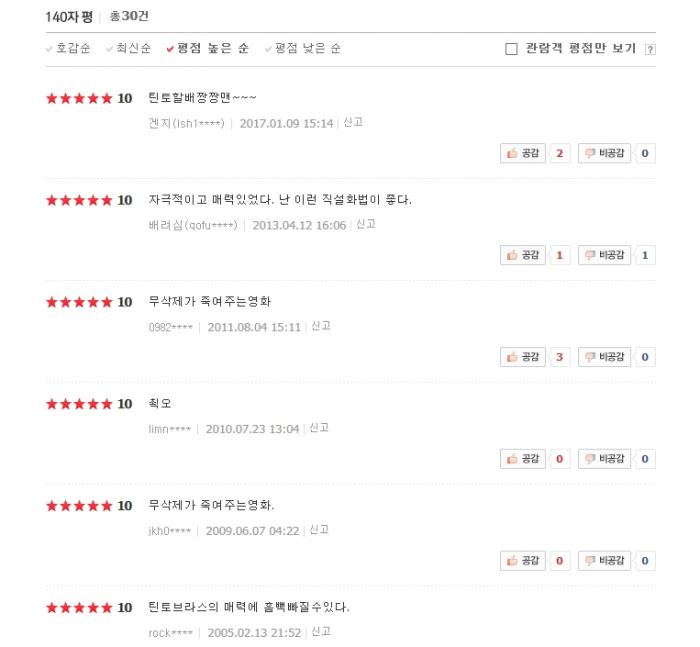Like the 자극적이고 매력있었다 review with 공감
The height and width of the screenshot is (647, 700).
click(x=523, y=255)
